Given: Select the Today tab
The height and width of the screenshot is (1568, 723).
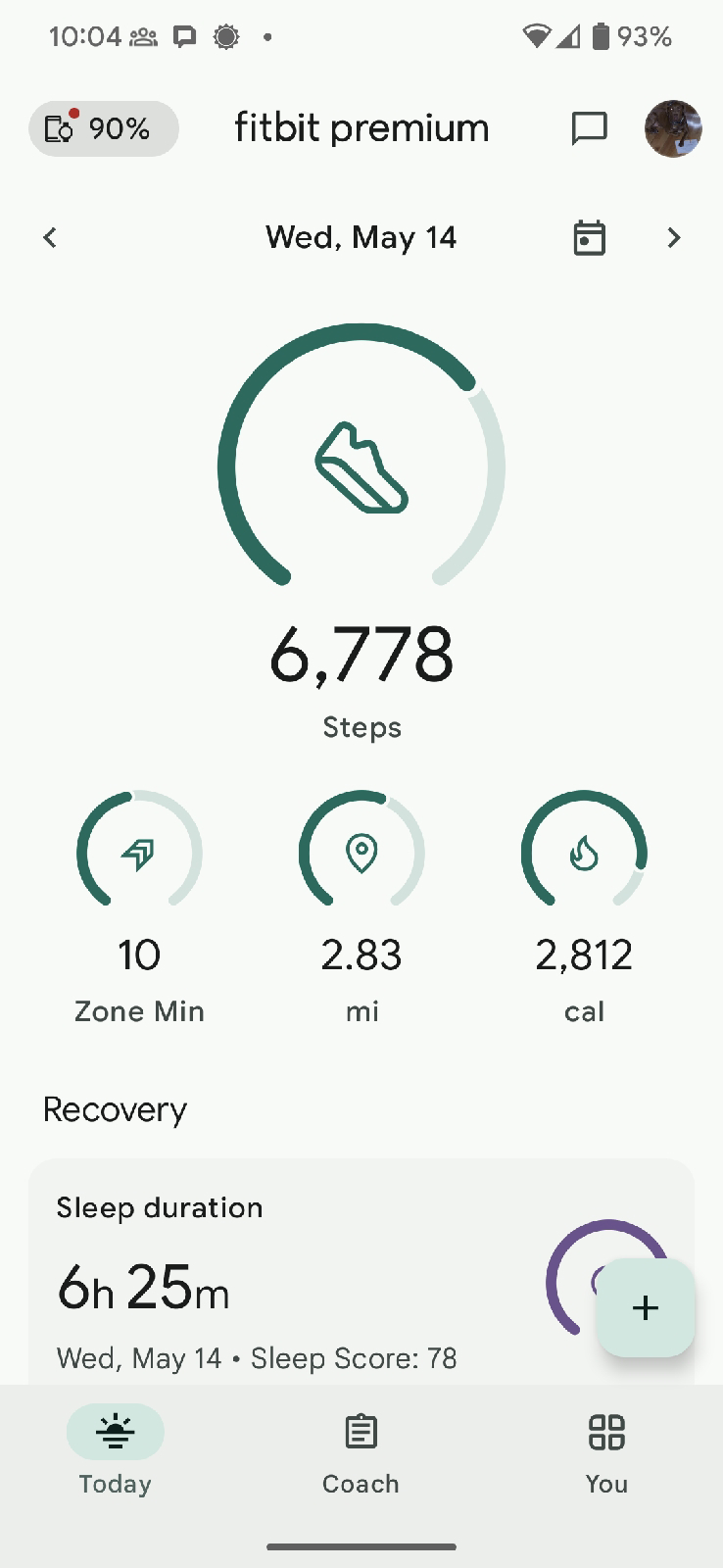Looking at the screenshot, I should [x=116, y=1454].
